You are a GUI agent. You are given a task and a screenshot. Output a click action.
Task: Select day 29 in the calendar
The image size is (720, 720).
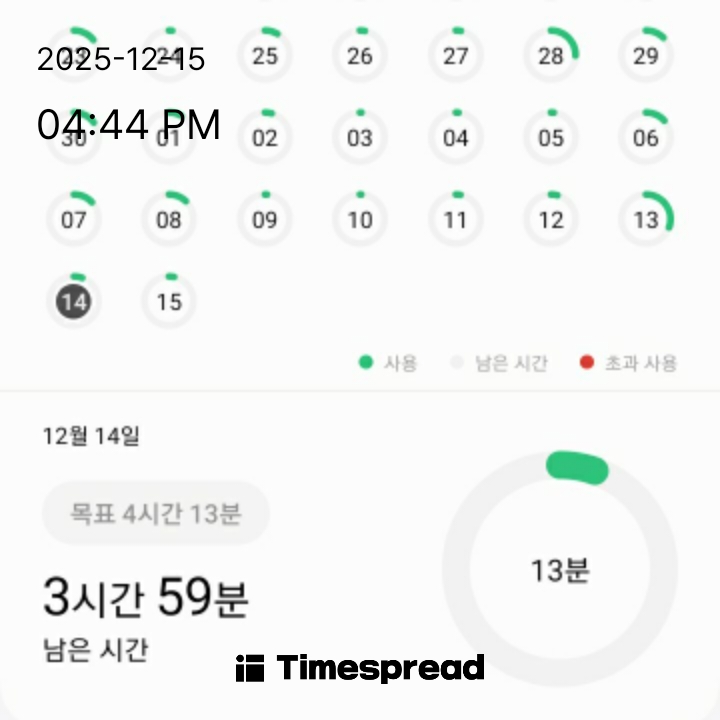point(646,56)
